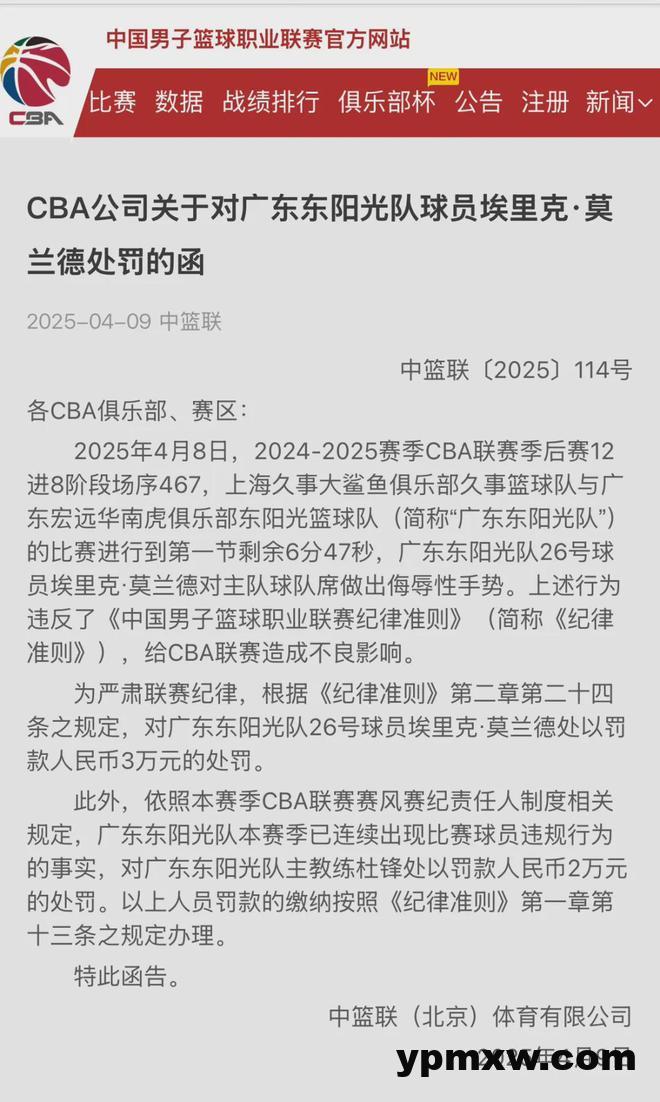
Task: Tap 注册 in the navigation bar
Action: point(545,102)
